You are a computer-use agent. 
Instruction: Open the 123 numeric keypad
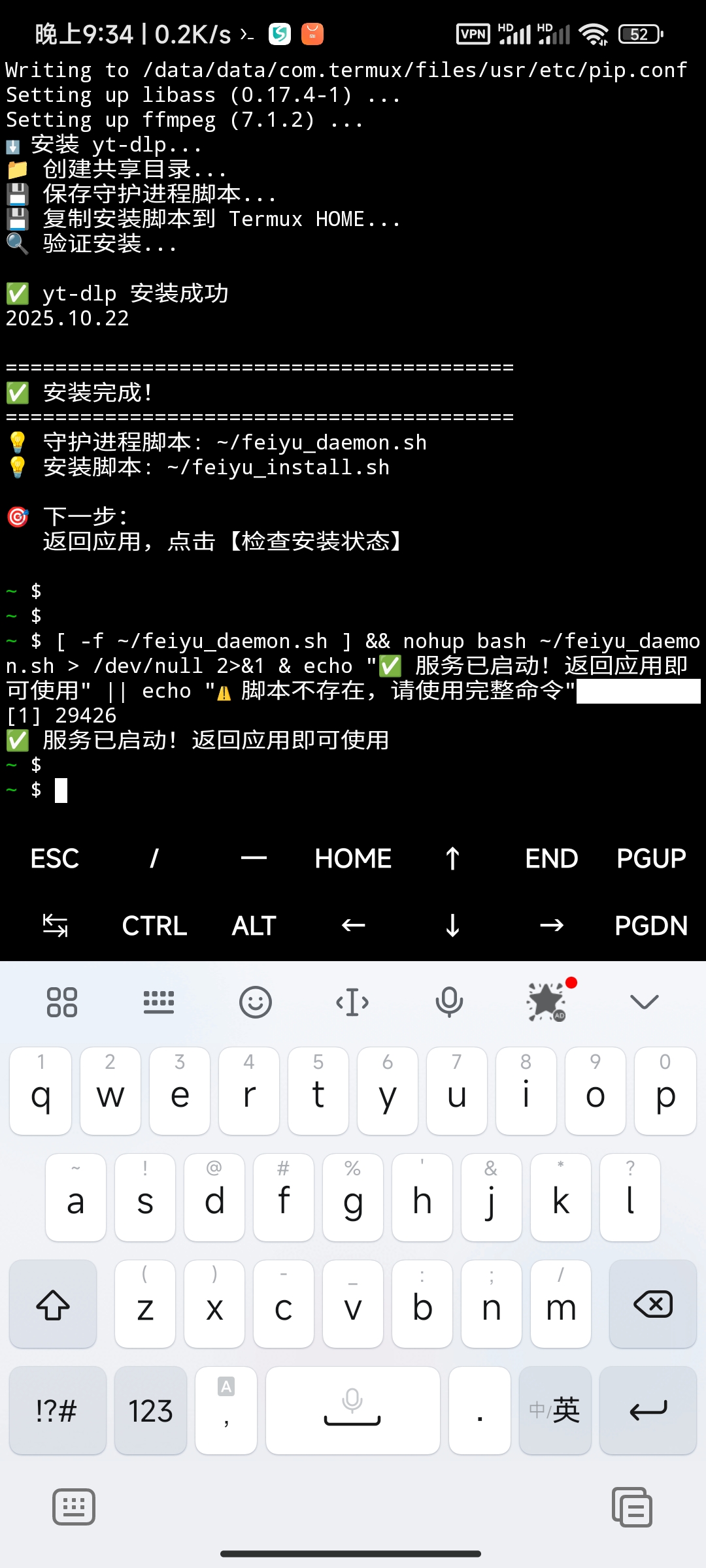[150, 1411]
